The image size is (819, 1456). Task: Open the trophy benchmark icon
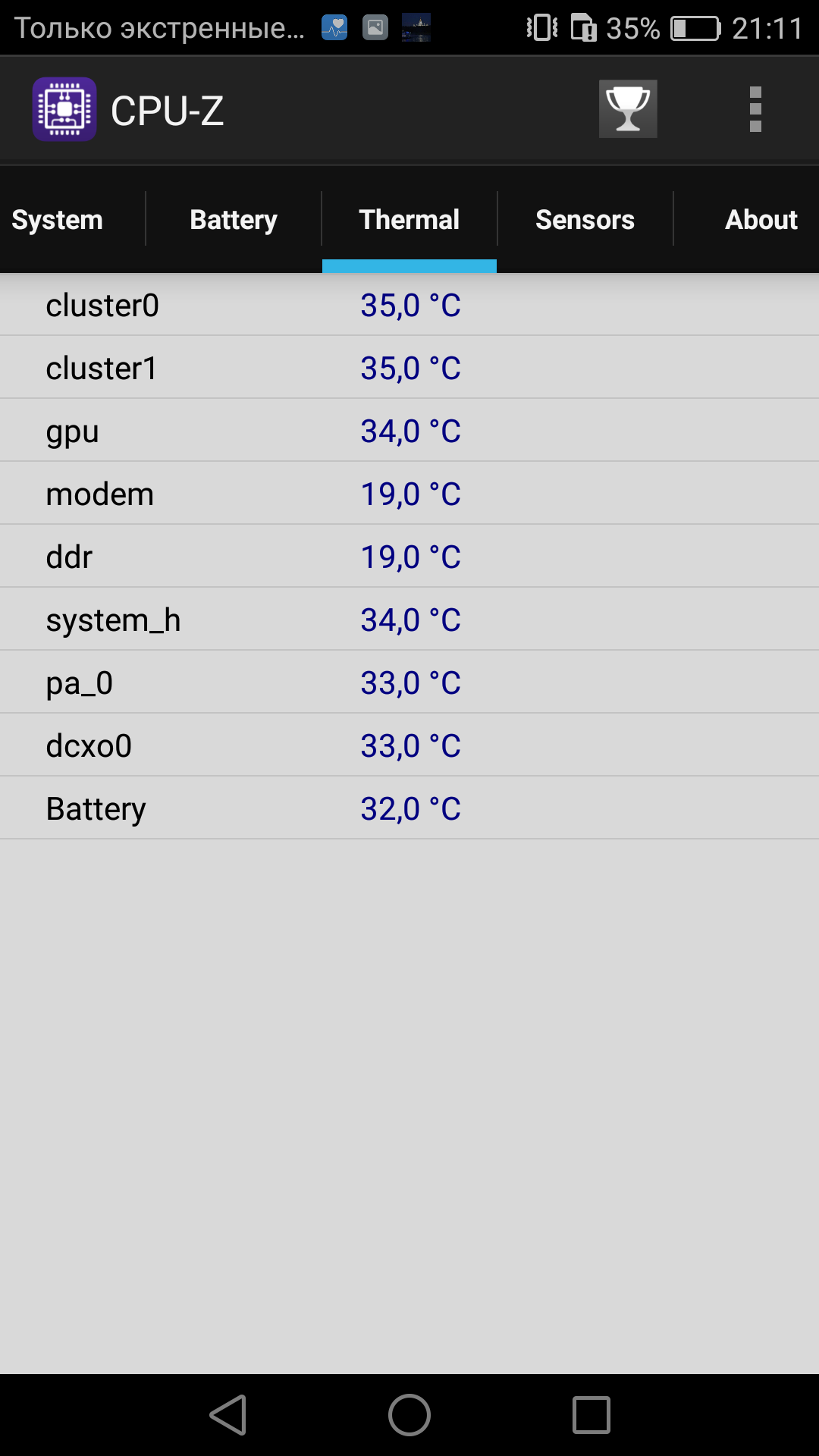[x=628, y=109]
